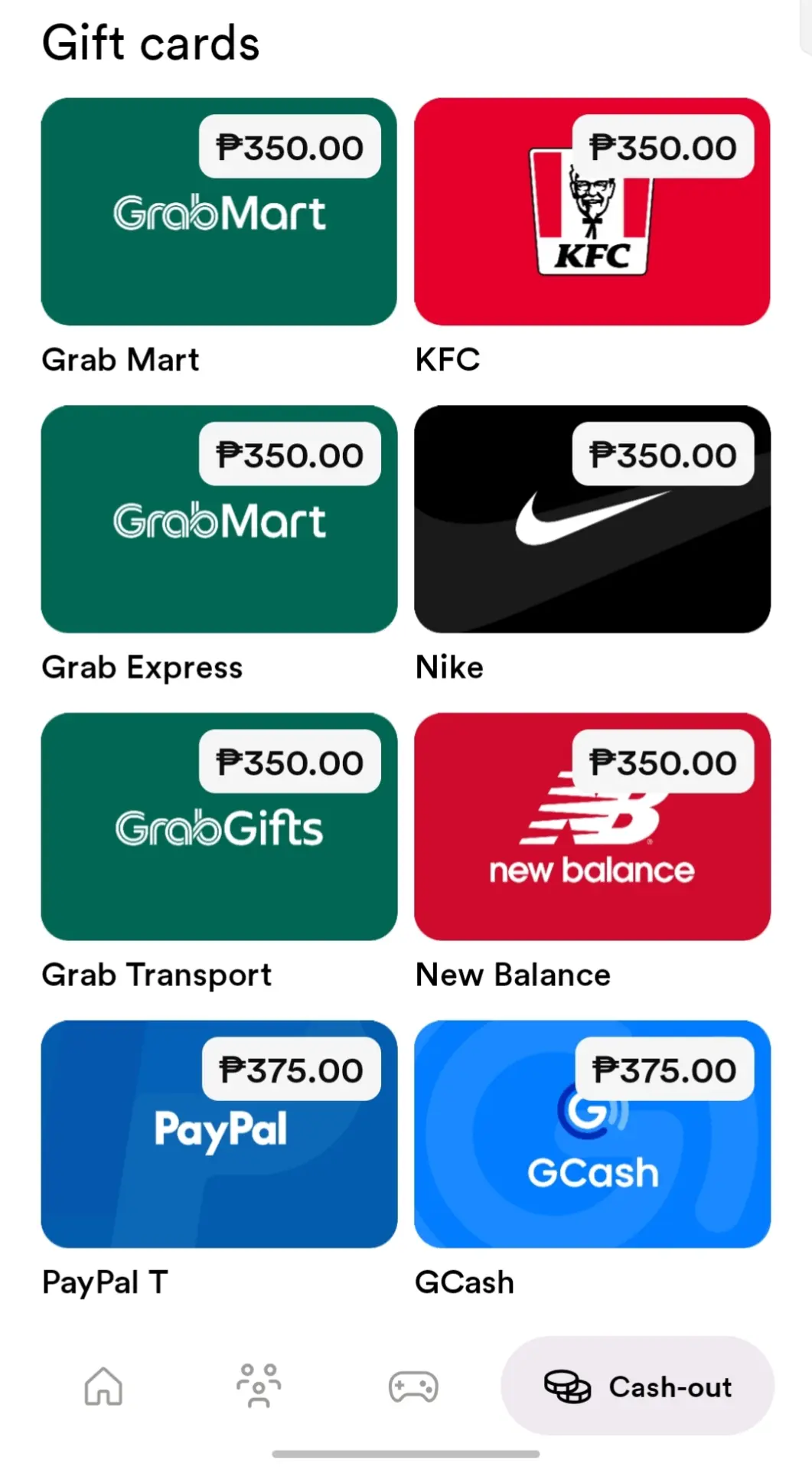The image size is (812, 1470).
Task: Open the Grab Transport gift card
Action: tap(219, 827)
